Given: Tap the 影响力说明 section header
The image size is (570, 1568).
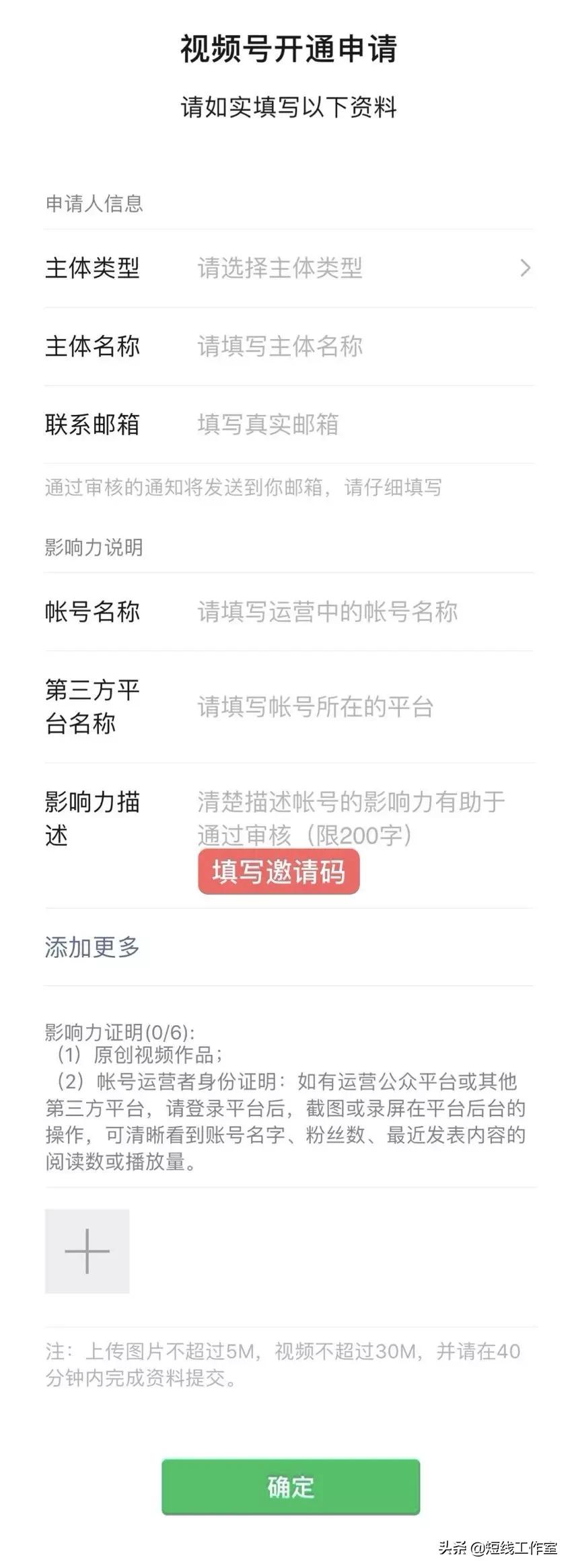Looking at the screenshot, I should click(93, 548).
